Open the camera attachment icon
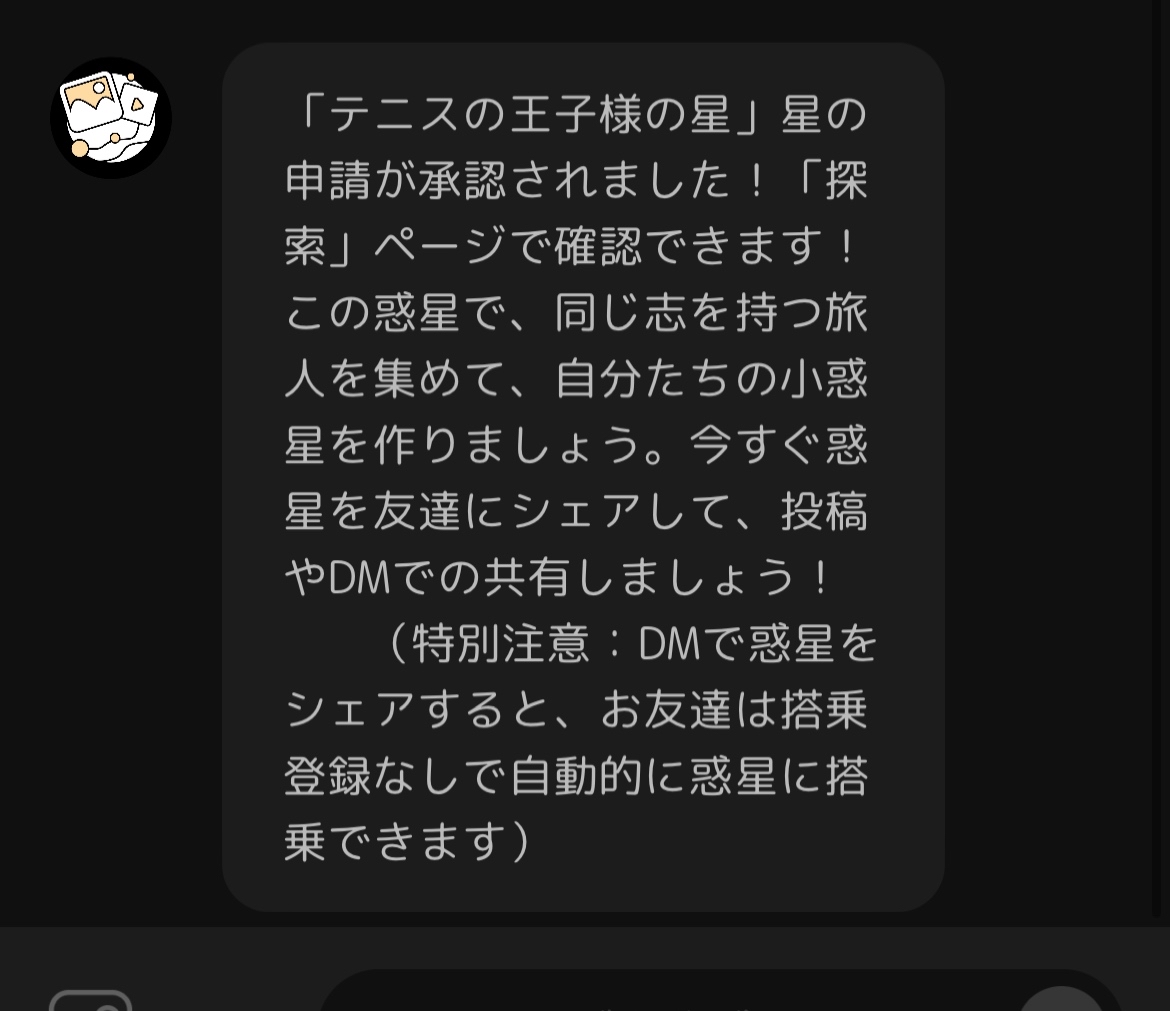 tap(90, 999)
